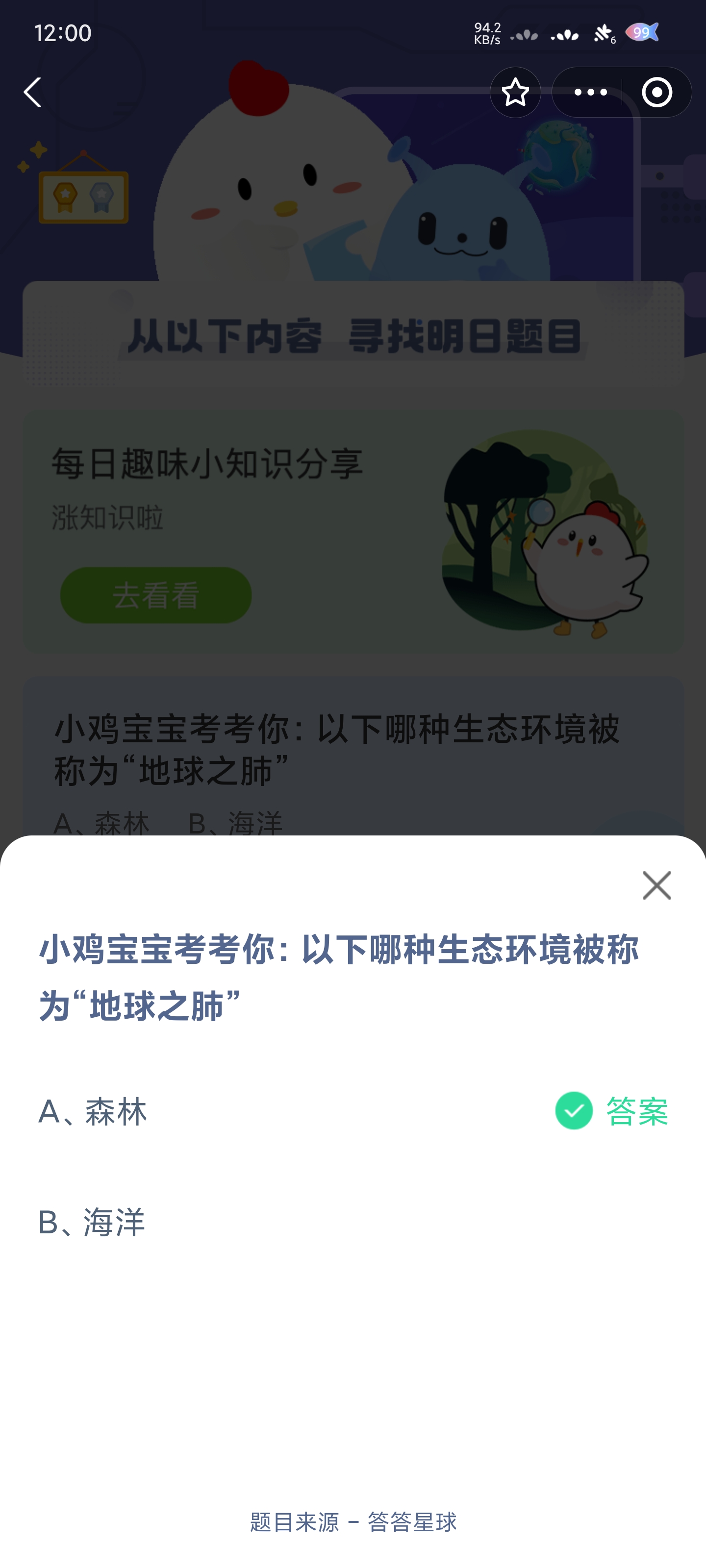Open the three-dot more menu
Image resolution: width=706 pixels, height=1568 pixels.
point(590,93)
